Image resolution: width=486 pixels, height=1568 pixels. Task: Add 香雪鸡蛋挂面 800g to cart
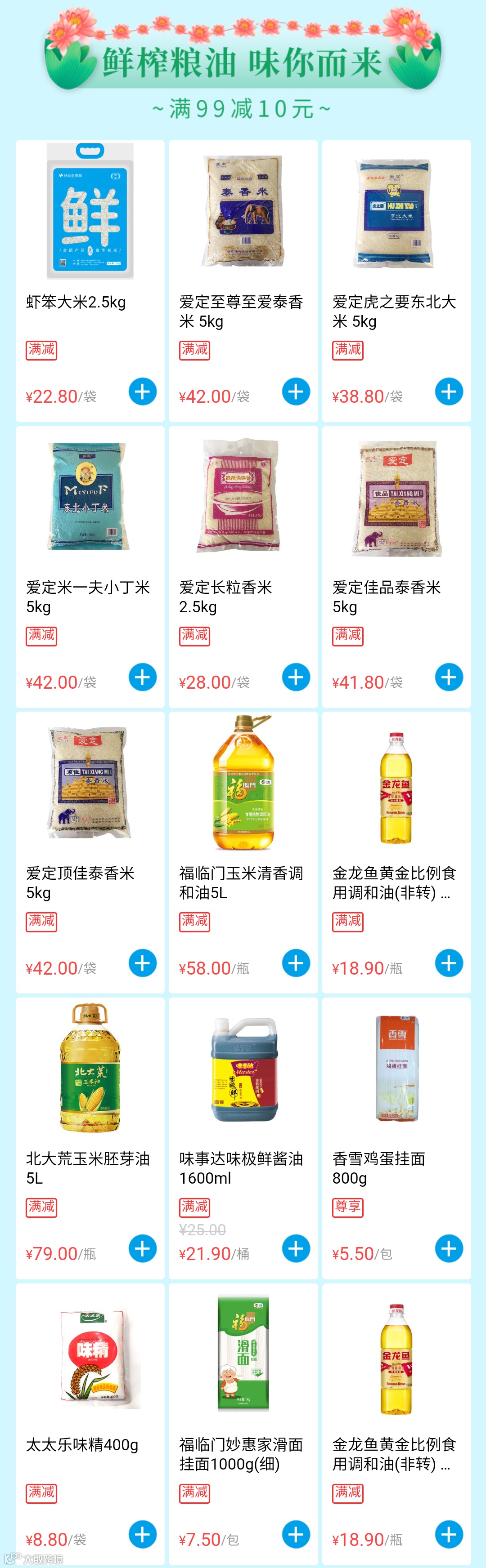tap(449, 1248)
